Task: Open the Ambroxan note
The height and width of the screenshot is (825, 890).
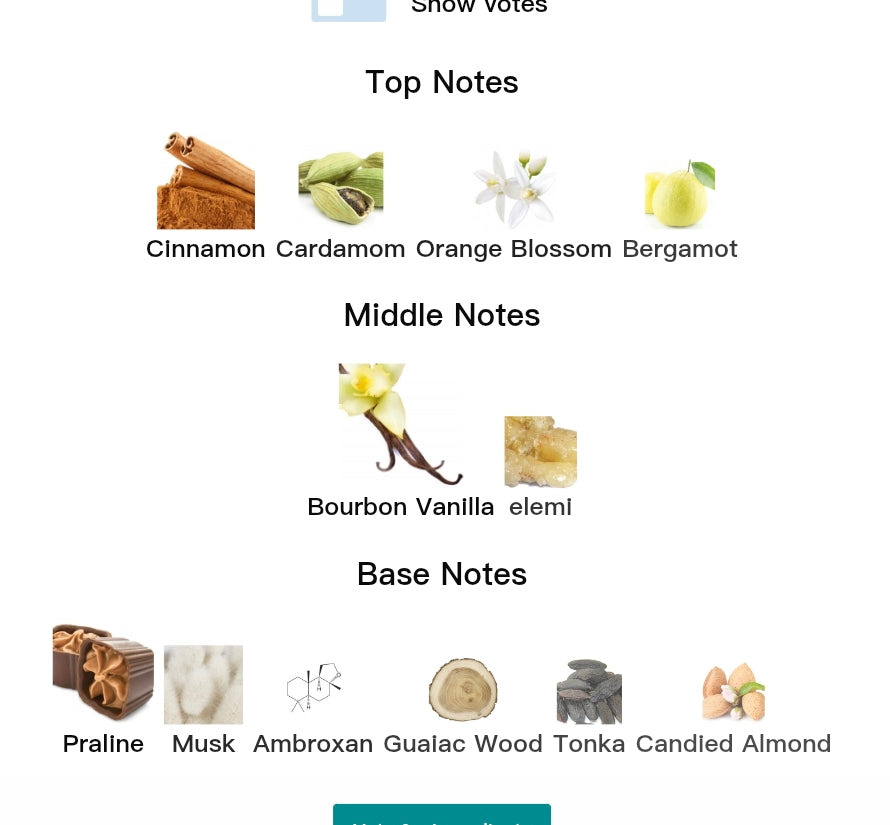Action: pyautogui.click(x=313, y=690)
